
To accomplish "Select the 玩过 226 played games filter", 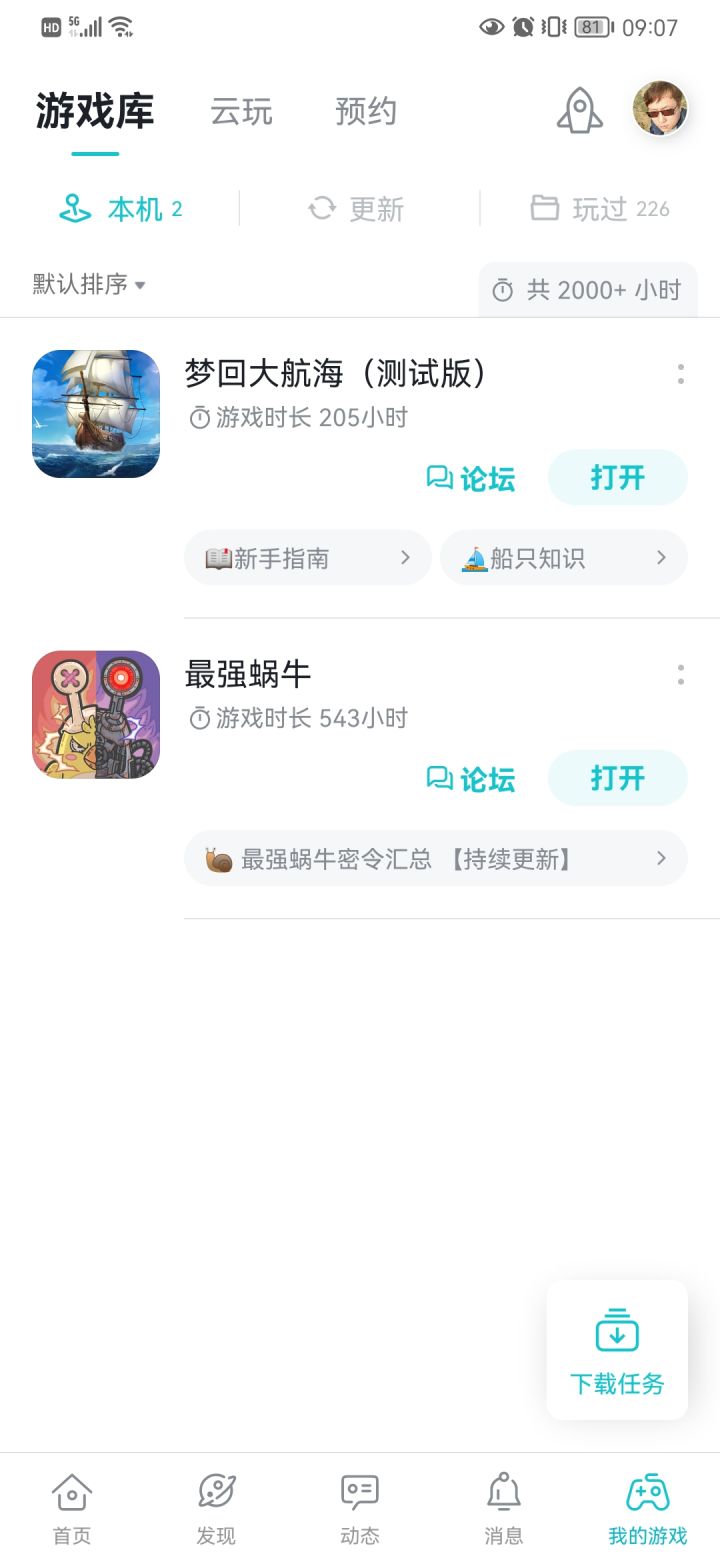I will 598,209.
